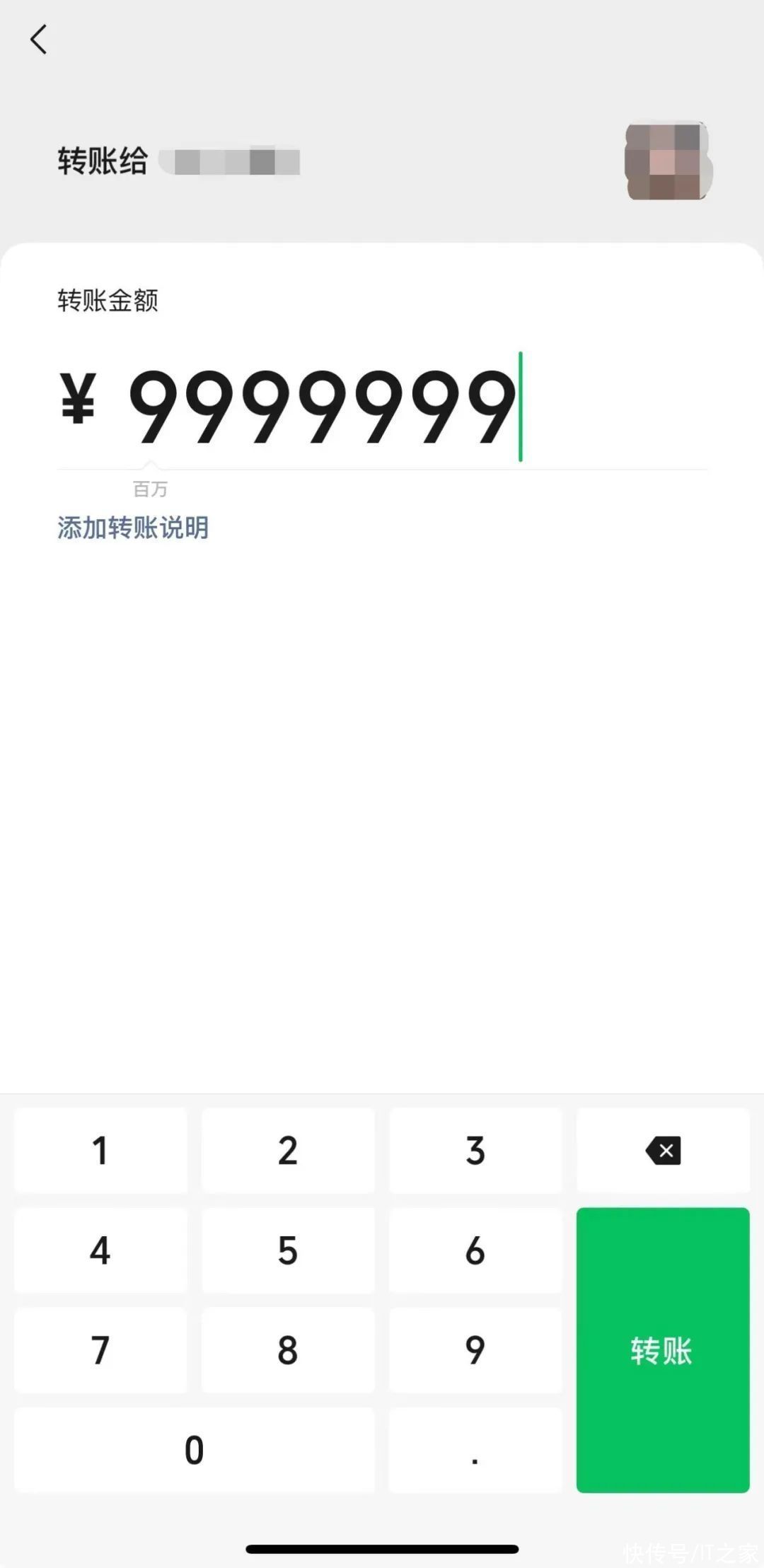Screen dimensions: 764x1568
Task: Enter digit 6 on the keypad
Action: [x=475, y=1250]
